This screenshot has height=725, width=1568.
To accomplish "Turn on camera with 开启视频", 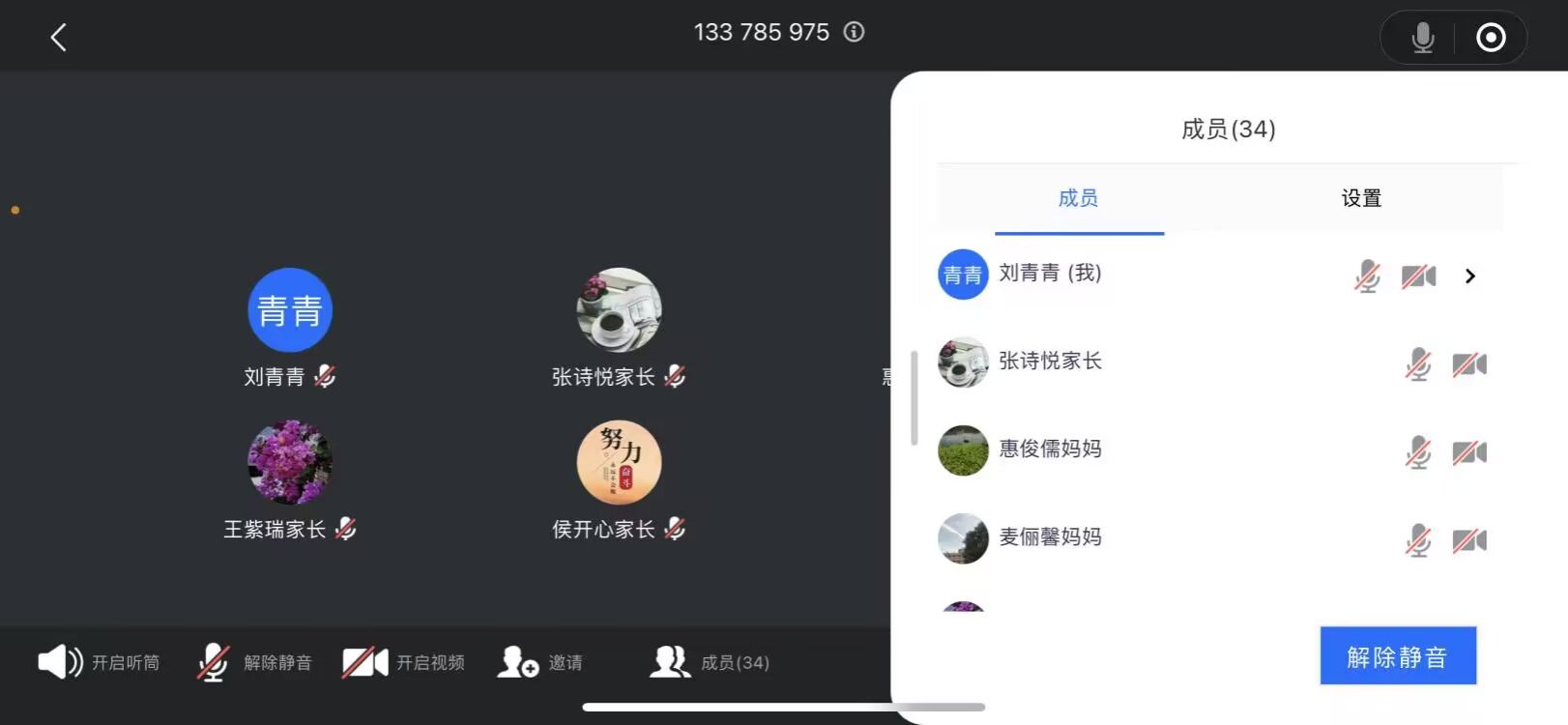I will click(x=404, y=662).
